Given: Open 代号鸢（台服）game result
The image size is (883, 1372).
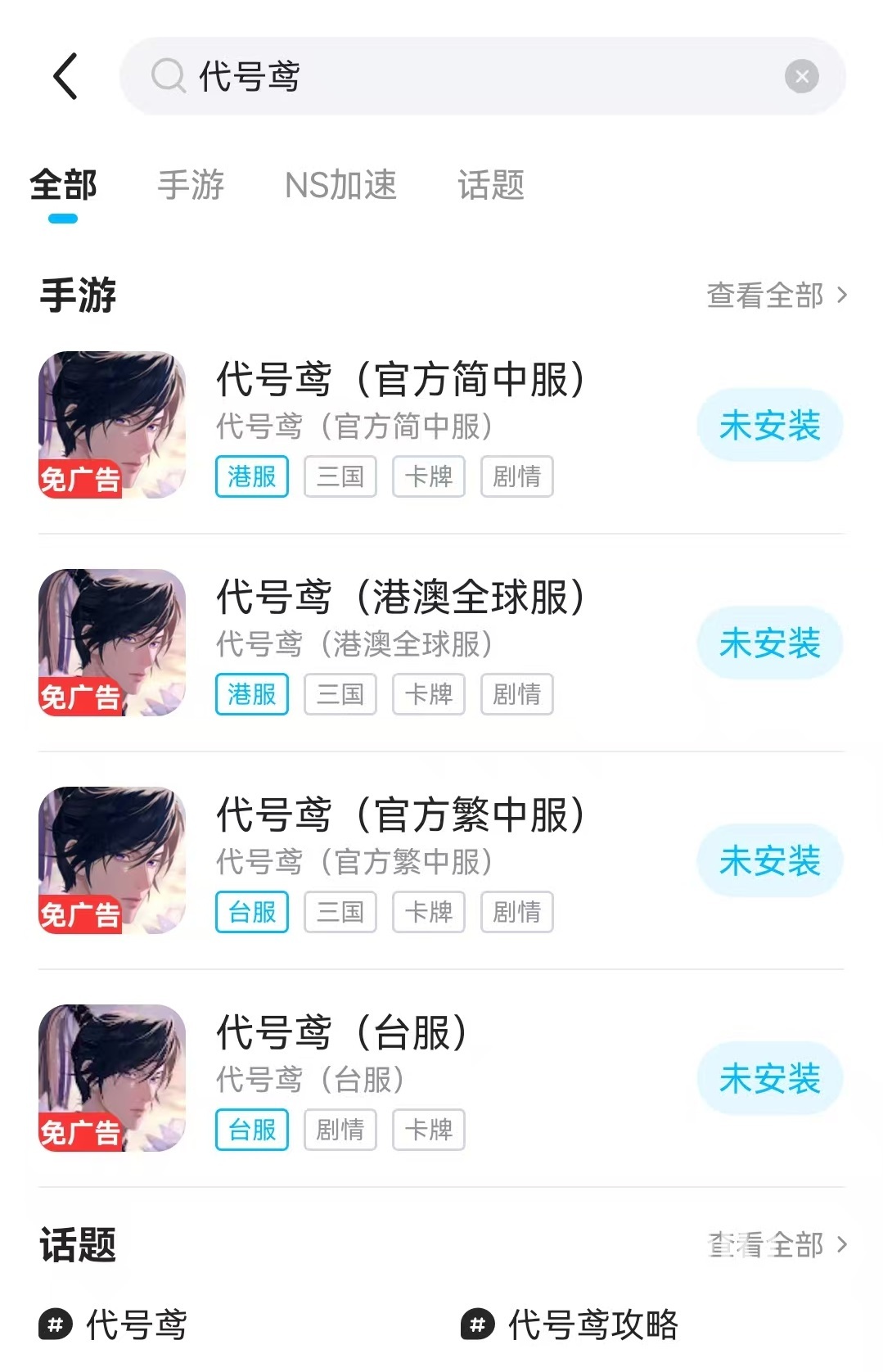Looking at the screenshot, I should coord(342,1034).
